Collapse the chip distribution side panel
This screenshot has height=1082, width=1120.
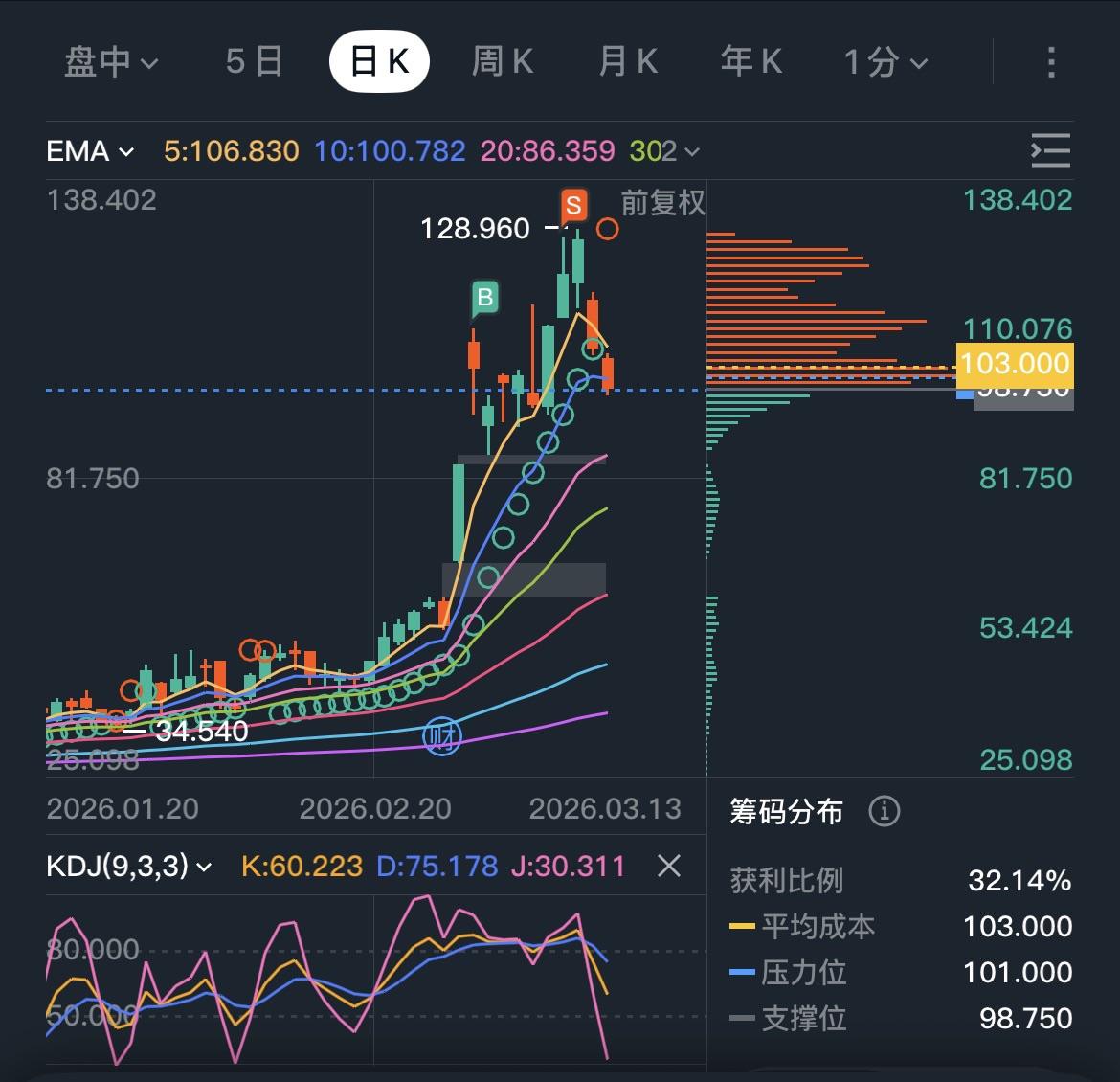tap(1050, 151)
